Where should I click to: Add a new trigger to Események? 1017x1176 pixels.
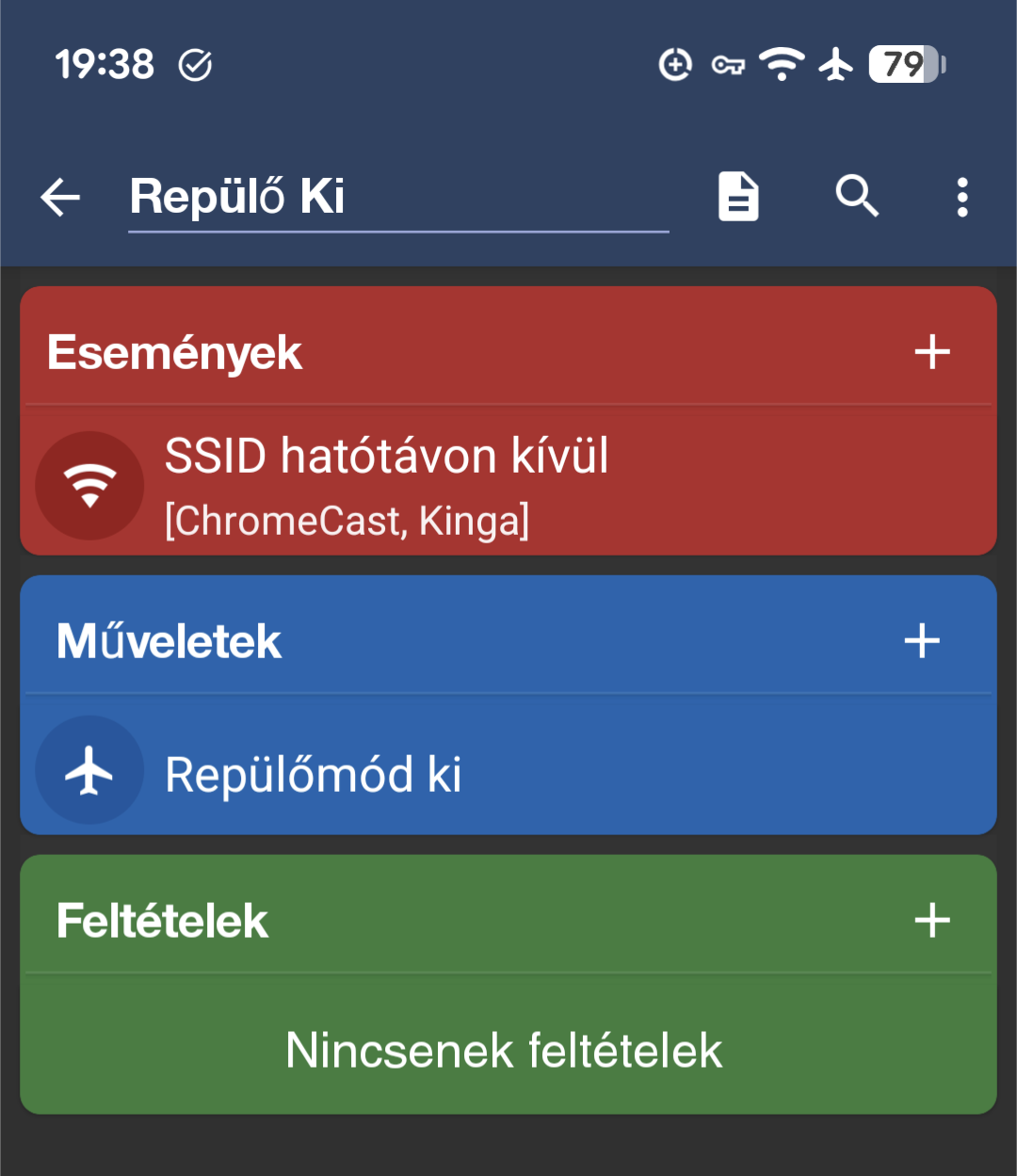(x=932, y=353)
